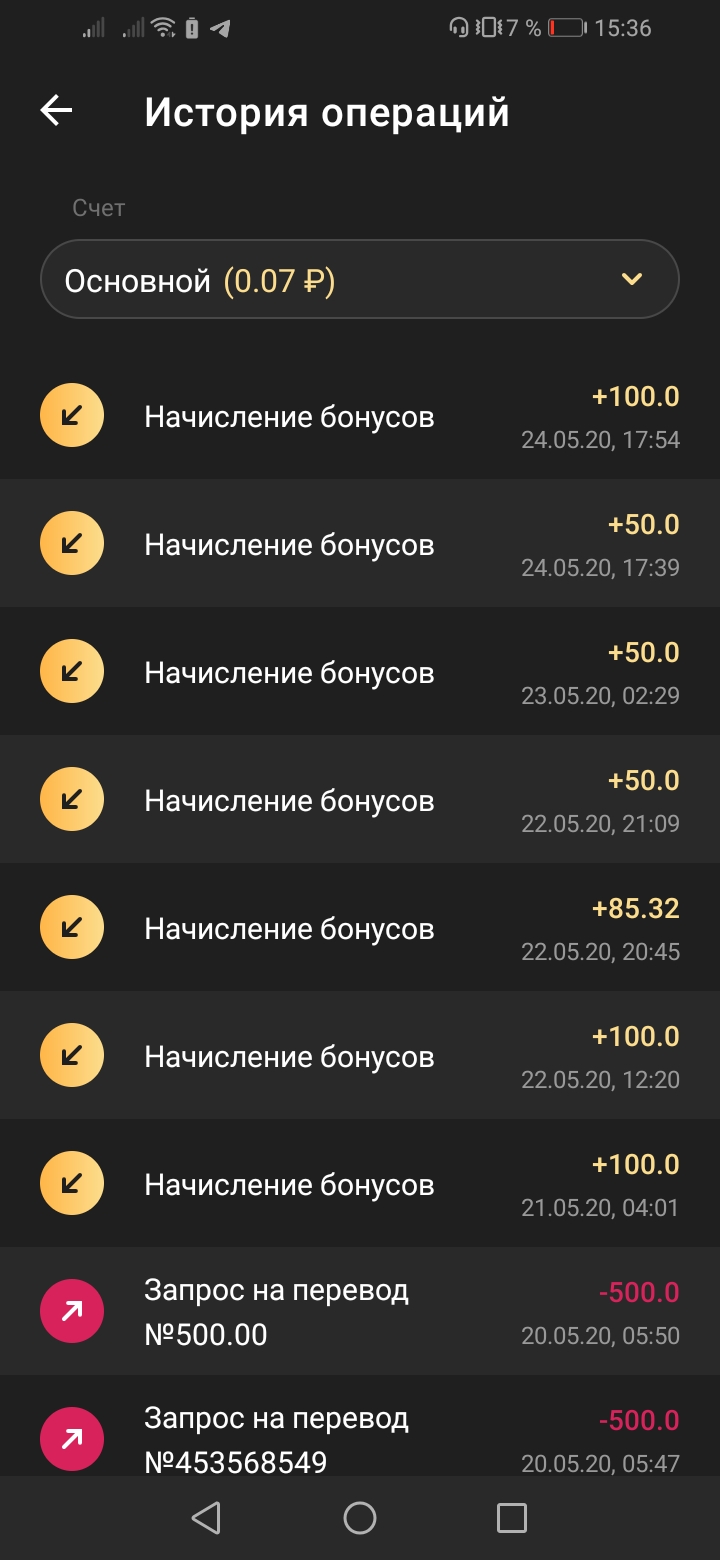Select the Запрос на перевод №500.00 transaction

[360, 1310]
